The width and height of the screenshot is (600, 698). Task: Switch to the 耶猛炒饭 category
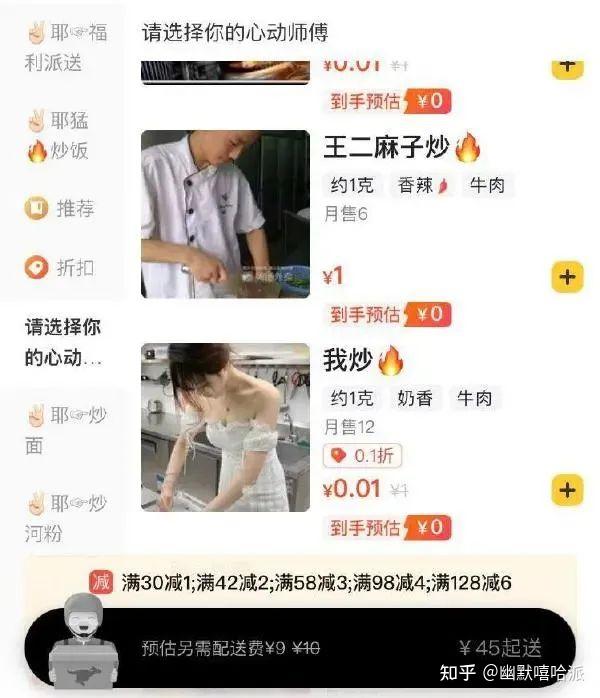tap(58, 137)
